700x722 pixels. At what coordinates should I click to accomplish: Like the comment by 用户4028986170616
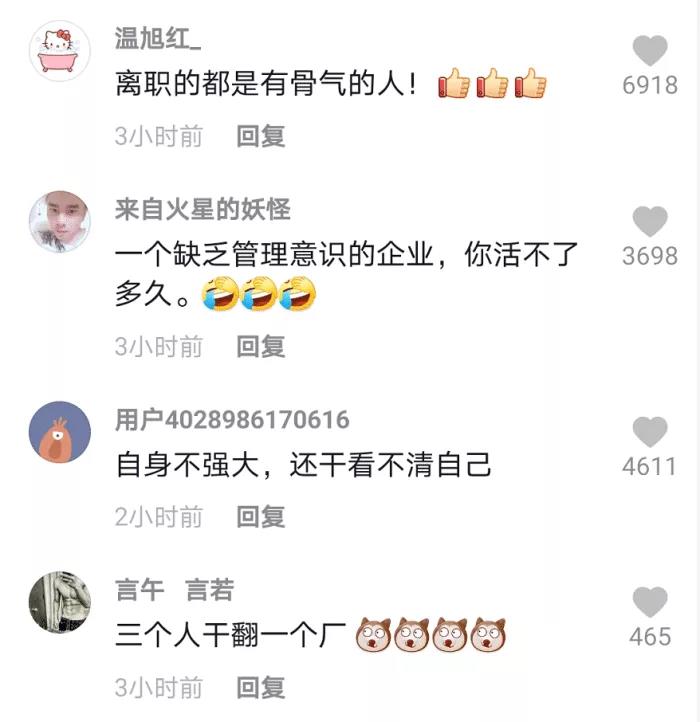coord(650,432)
